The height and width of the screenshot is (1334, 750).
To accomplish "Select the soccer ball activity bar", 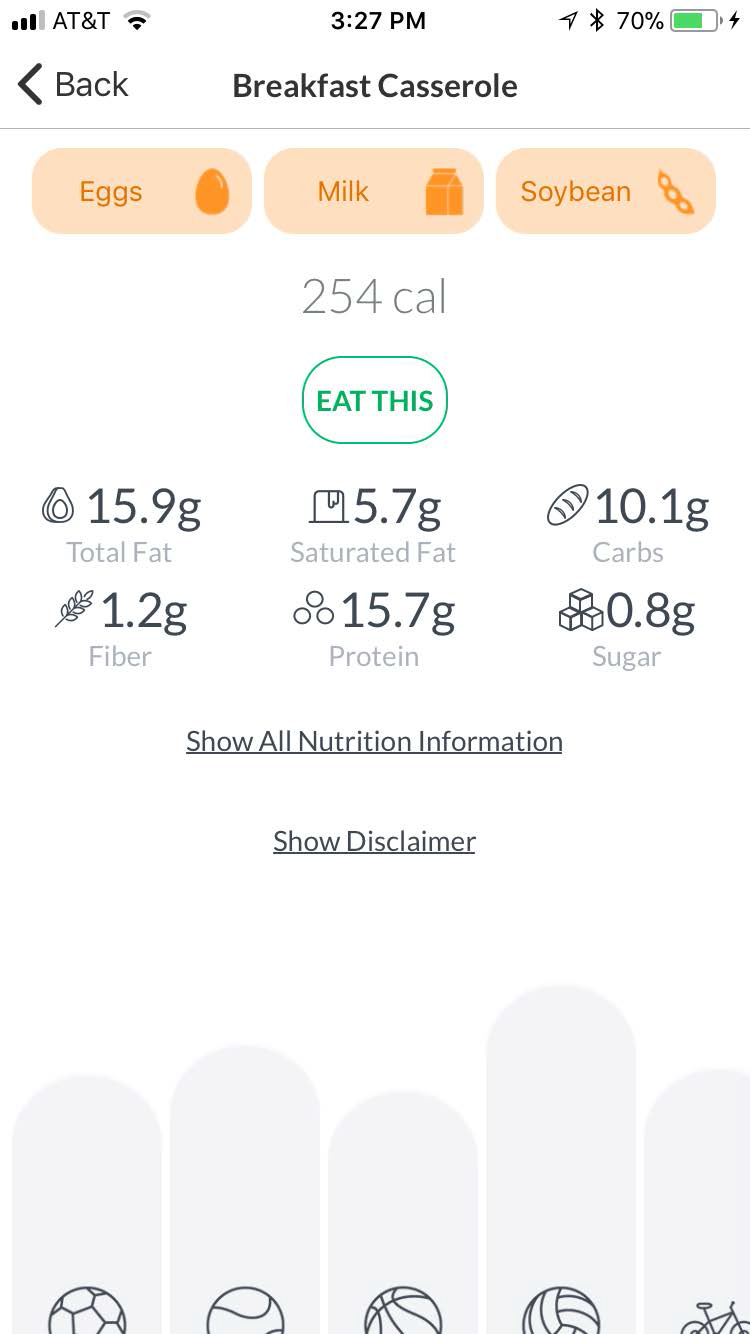I will (x=87, y=1205).
